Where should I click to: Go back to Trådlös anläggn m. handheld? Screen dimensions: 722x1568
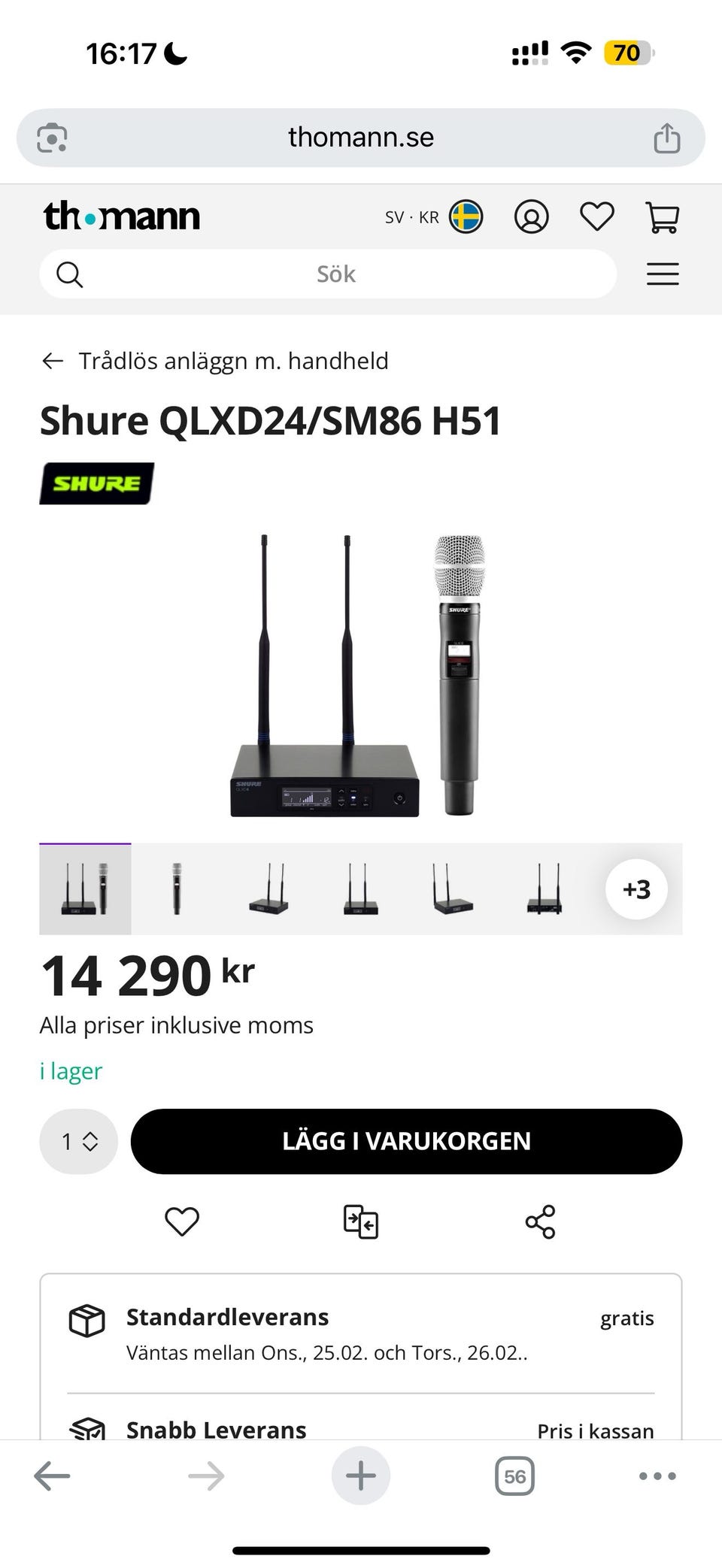(215, 362)
